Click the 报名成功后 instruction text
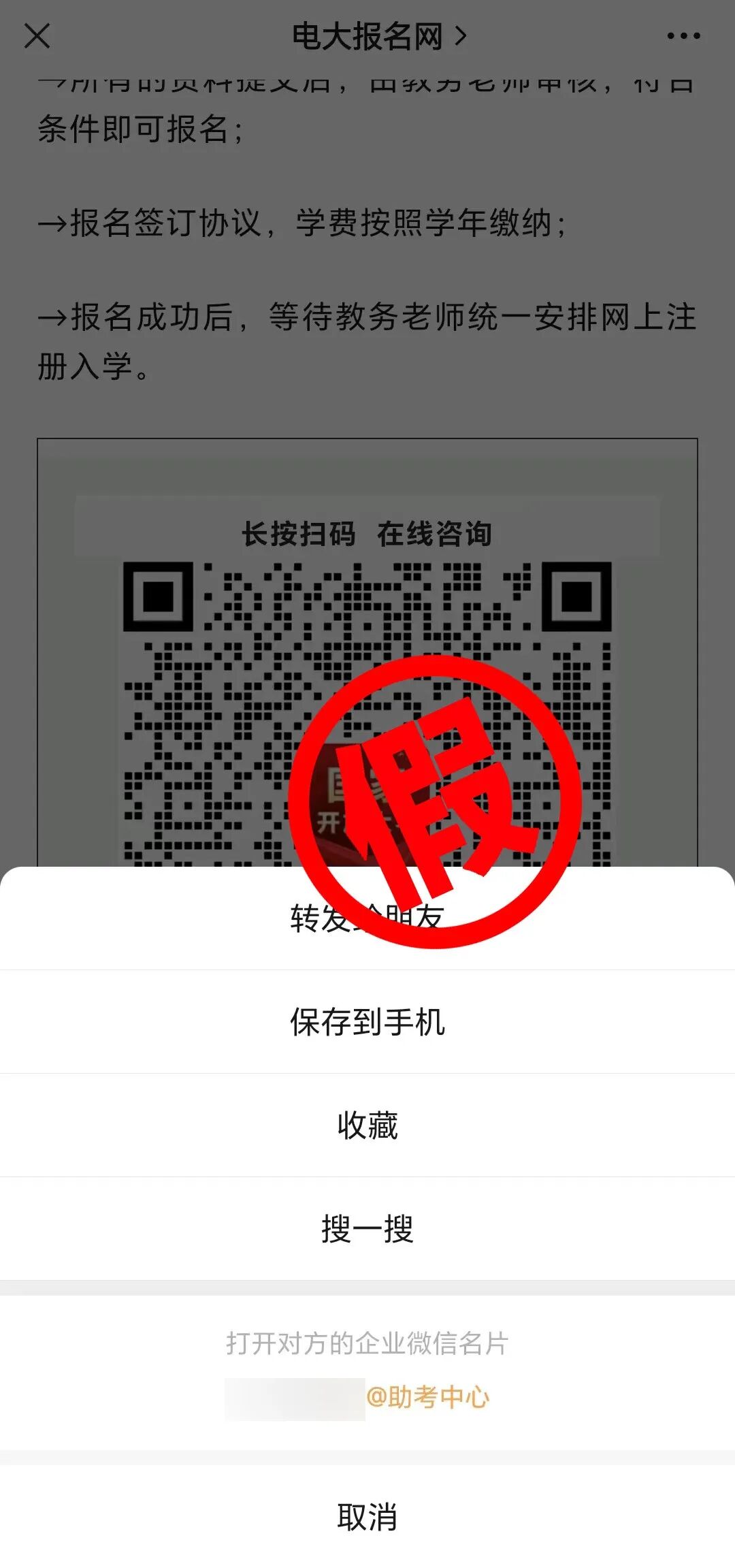The height and width of the screenshot is (1568, 735). coord(367,320)
